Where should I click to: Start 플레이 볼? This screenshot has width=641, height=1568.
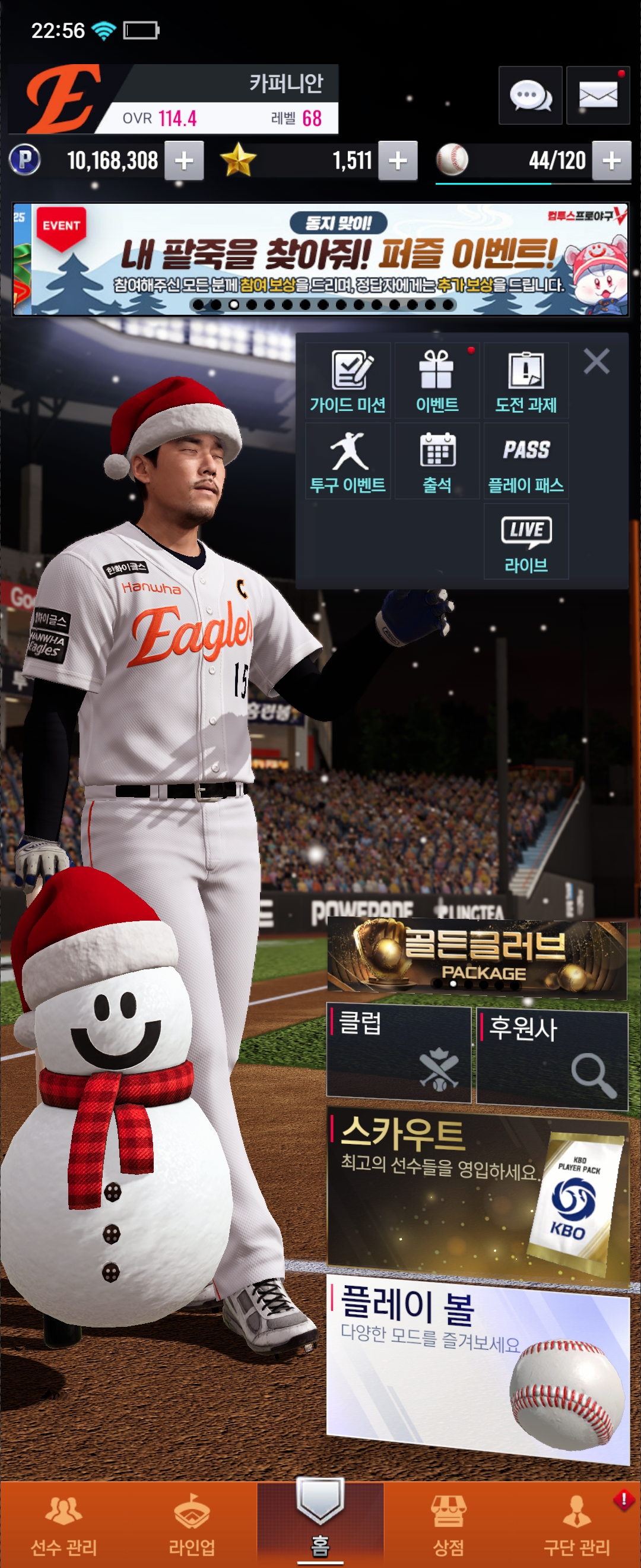click(477, 1367)
